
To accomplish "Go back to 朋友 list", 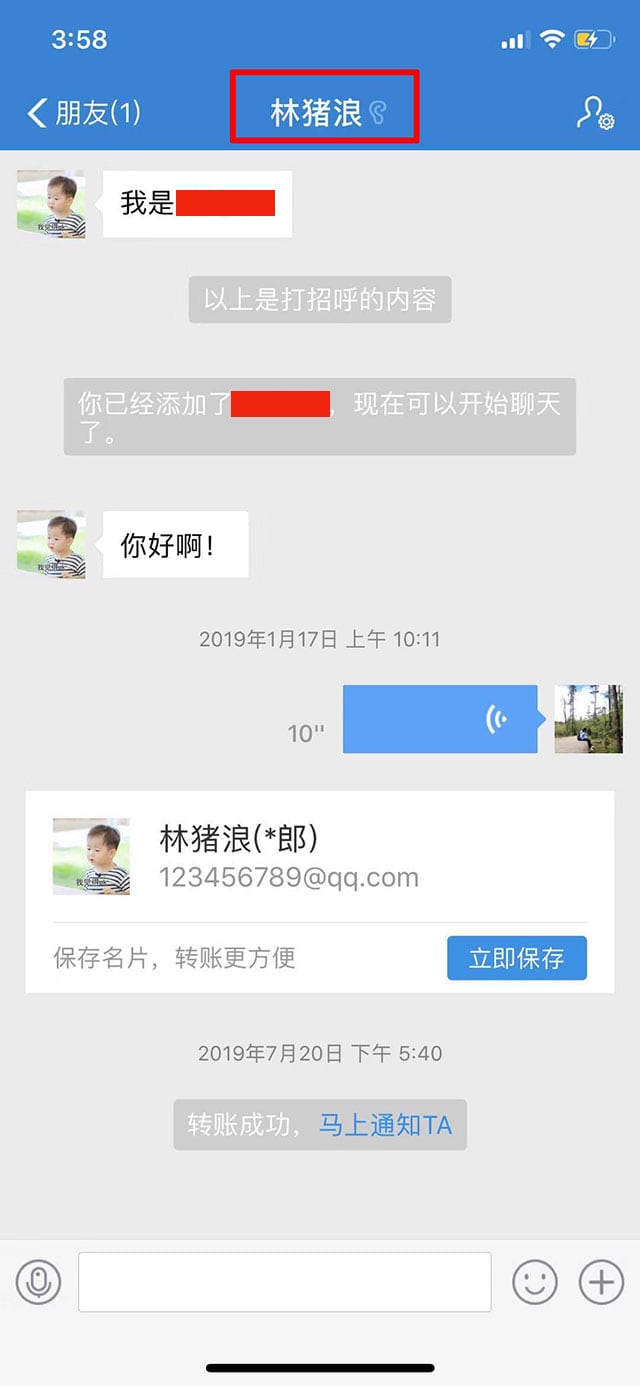I will [85, 112].
